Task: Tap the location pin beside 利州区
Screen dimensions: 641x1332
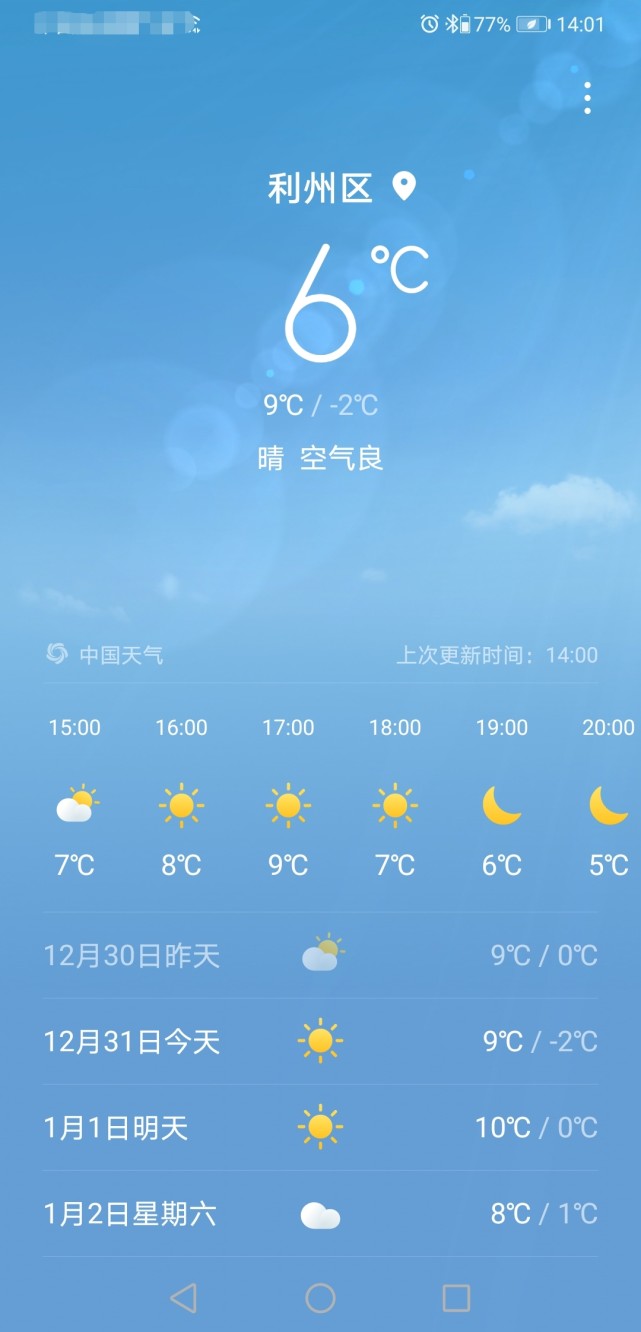Action: click(x=403, y=186)
